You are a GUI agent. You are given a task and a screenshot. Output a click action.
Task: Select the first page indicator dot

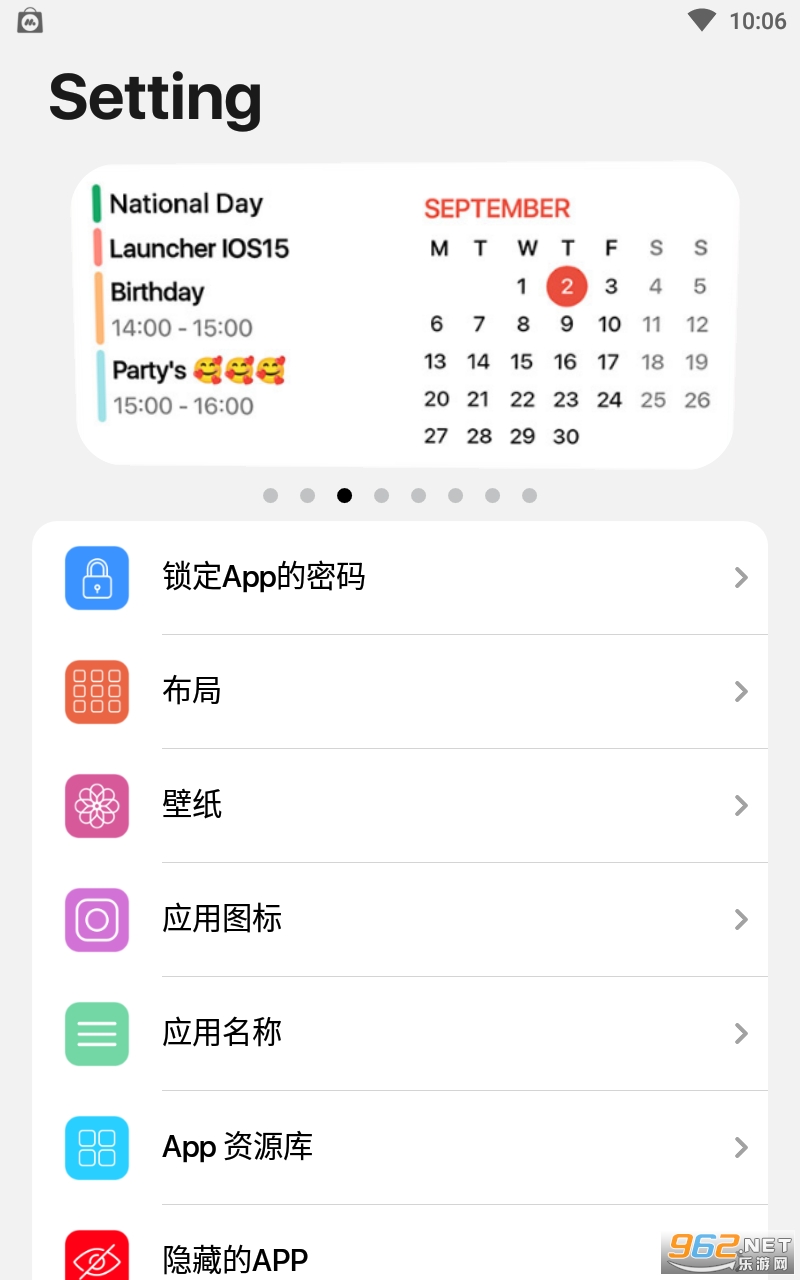tap(270, 495)
